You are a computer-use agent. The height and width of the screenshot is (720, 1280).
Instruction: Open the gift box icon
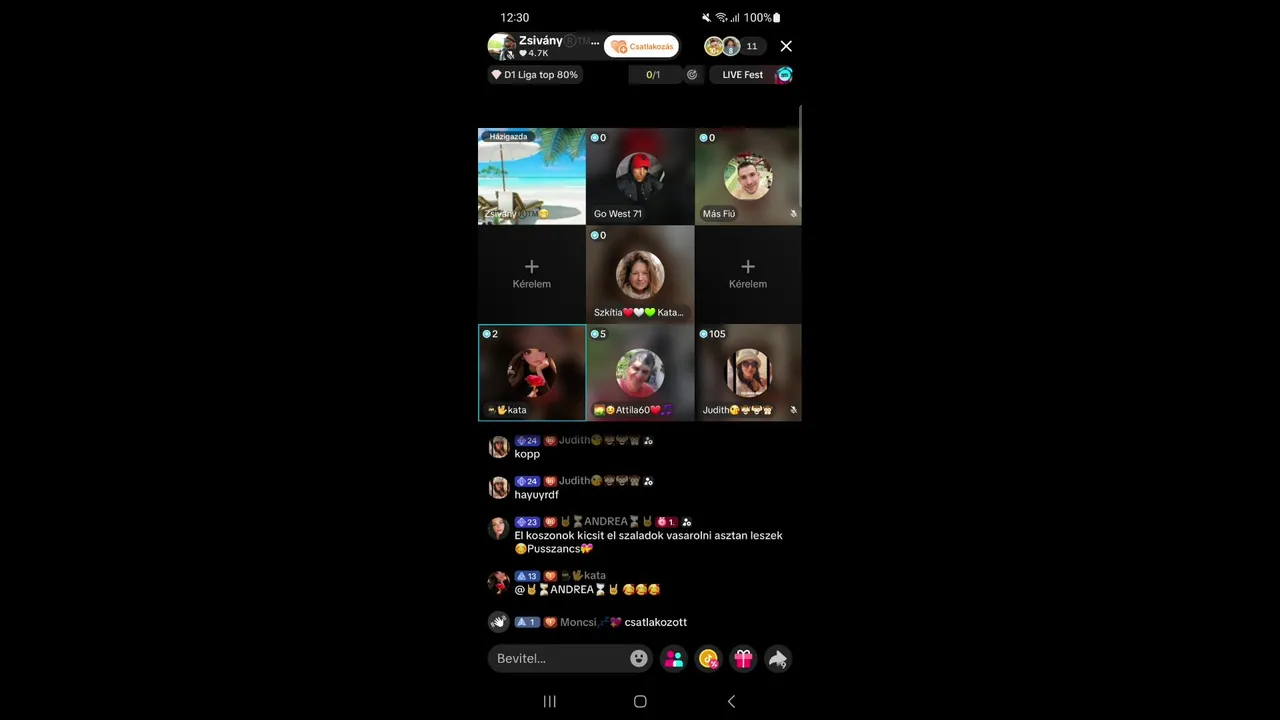743,658
